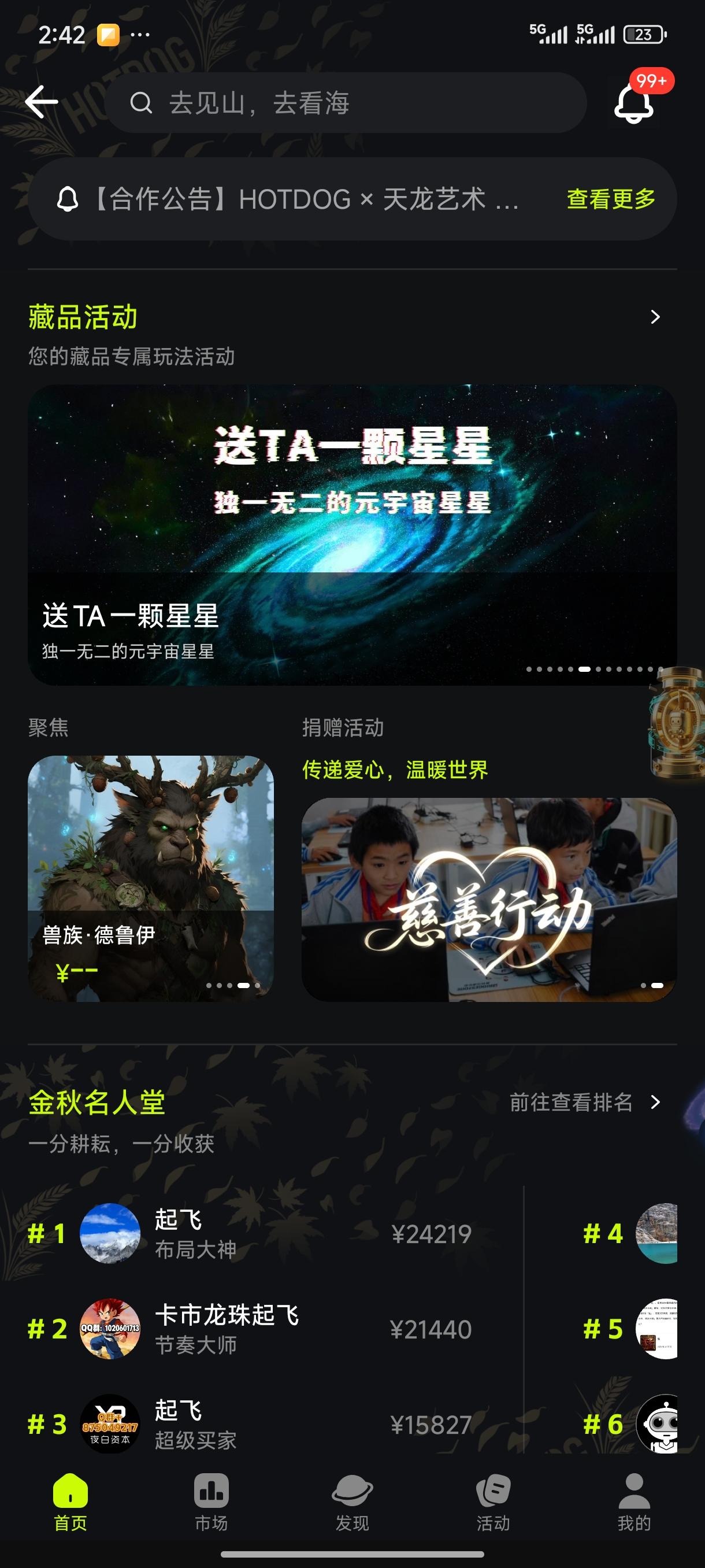Tap 查看更多 on the announcement bar
This screenshot has width=705, height=1568.
pyautogui.click(x=611, y=199)
